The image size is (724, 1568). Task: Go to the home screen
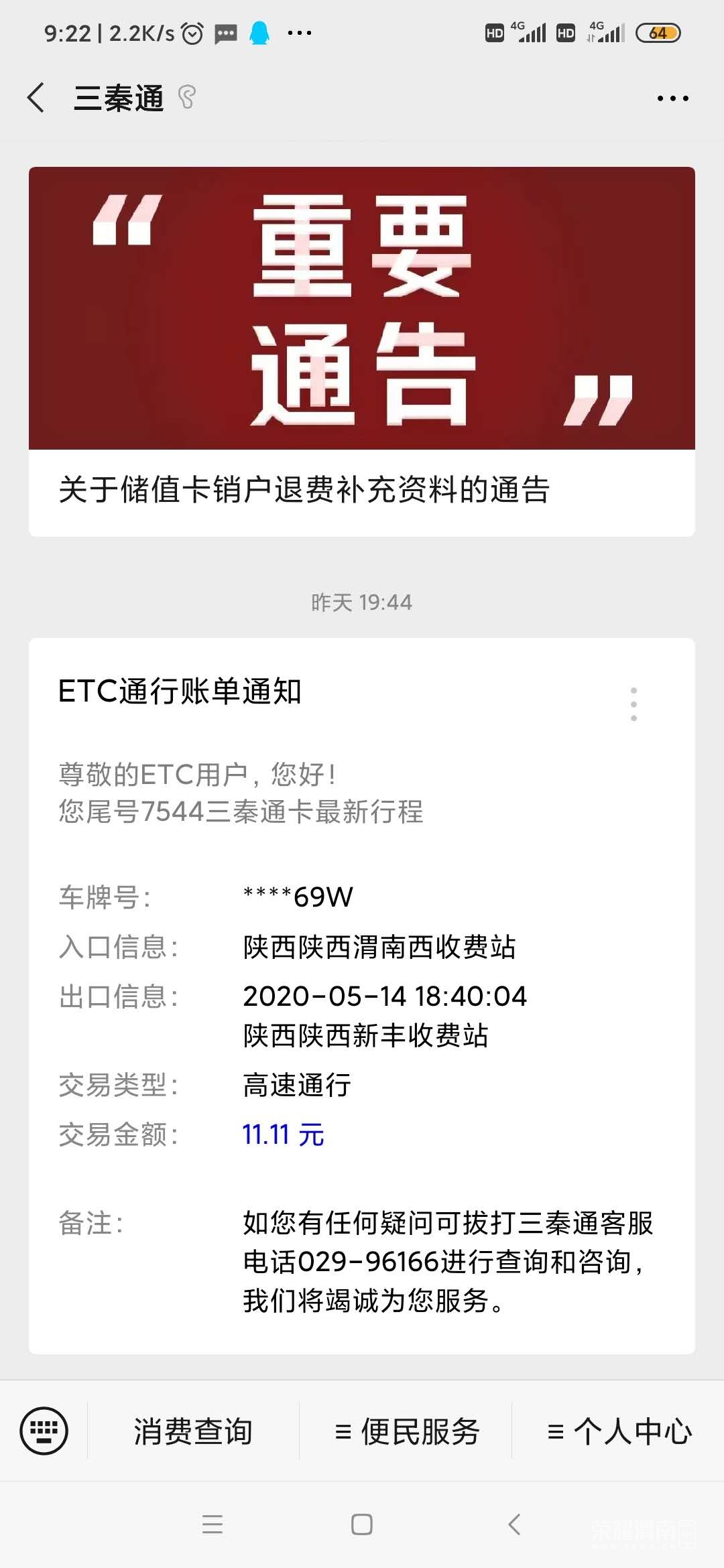click(362, 1524)
